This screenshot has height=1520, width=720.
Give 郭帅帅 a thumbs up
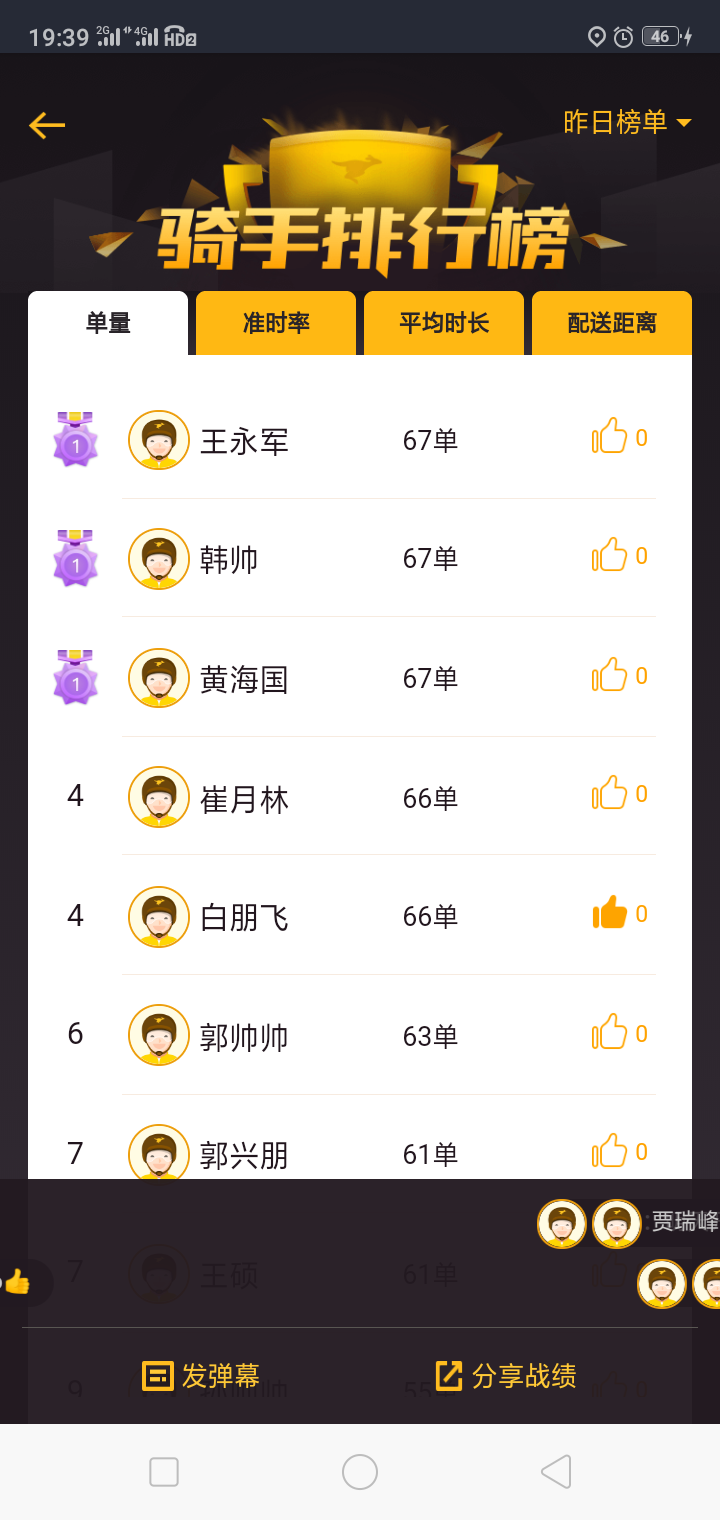(610, 1033)
